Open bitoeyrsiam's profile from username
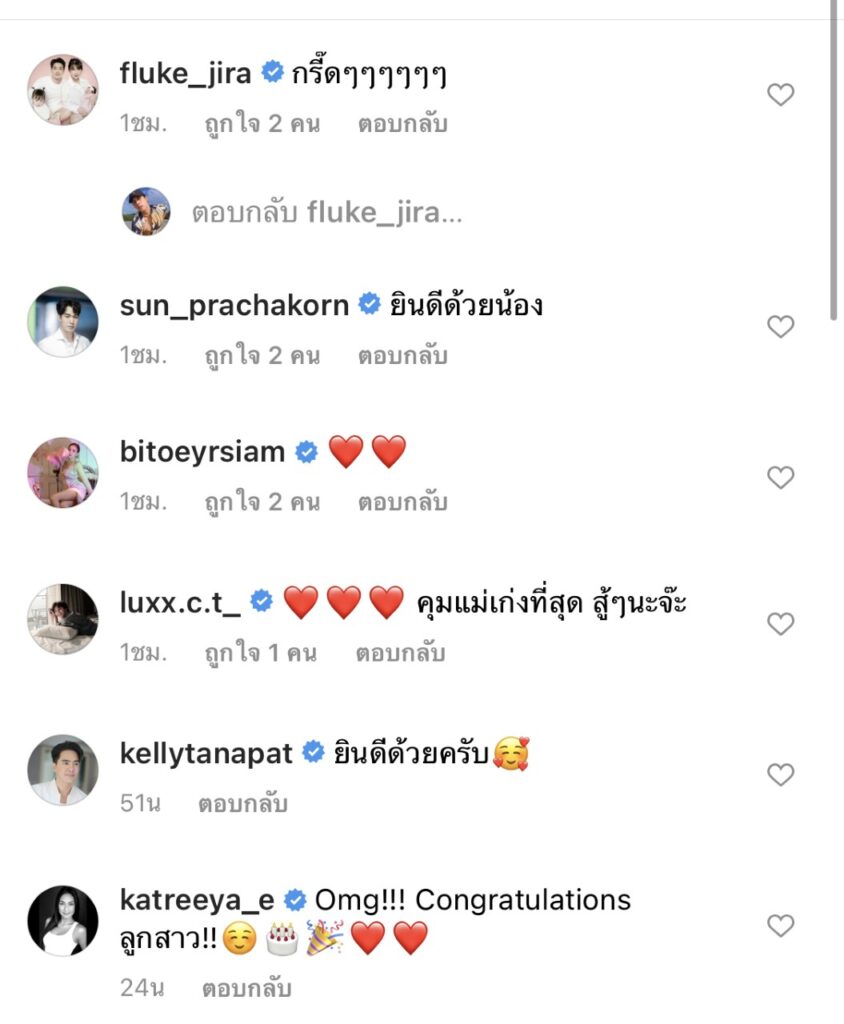This screenshot has height=1024, width=844. pyautogui.click(x=202, y=452)
